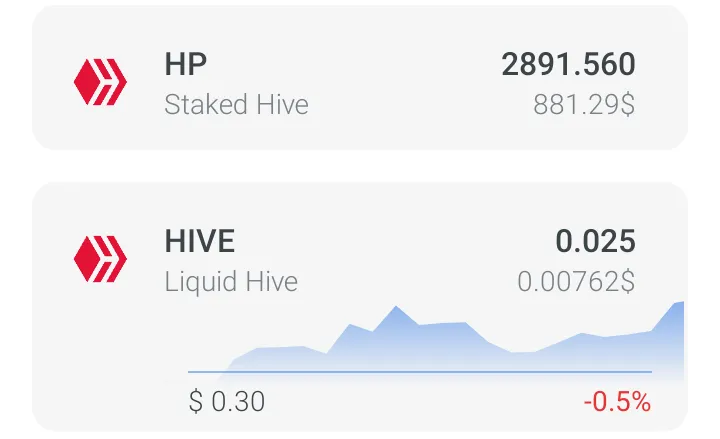Screen dimensions: 720x439
Task: Open the HP Staked Hive card
Action: pos(360,78)
